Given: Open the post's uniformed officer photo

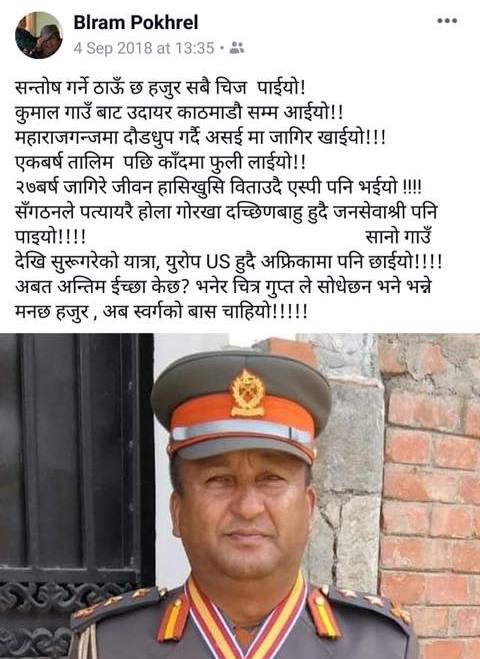Looking at the screenshot, I should pyautogui.click(x=240, y=496).
